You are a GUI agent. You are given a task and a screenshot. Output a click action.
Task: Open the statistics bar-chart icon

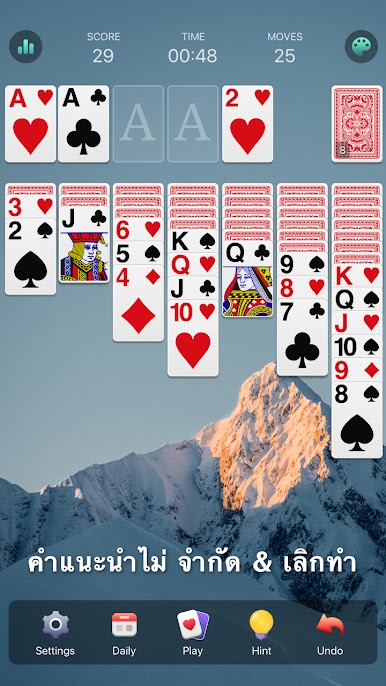25,46
